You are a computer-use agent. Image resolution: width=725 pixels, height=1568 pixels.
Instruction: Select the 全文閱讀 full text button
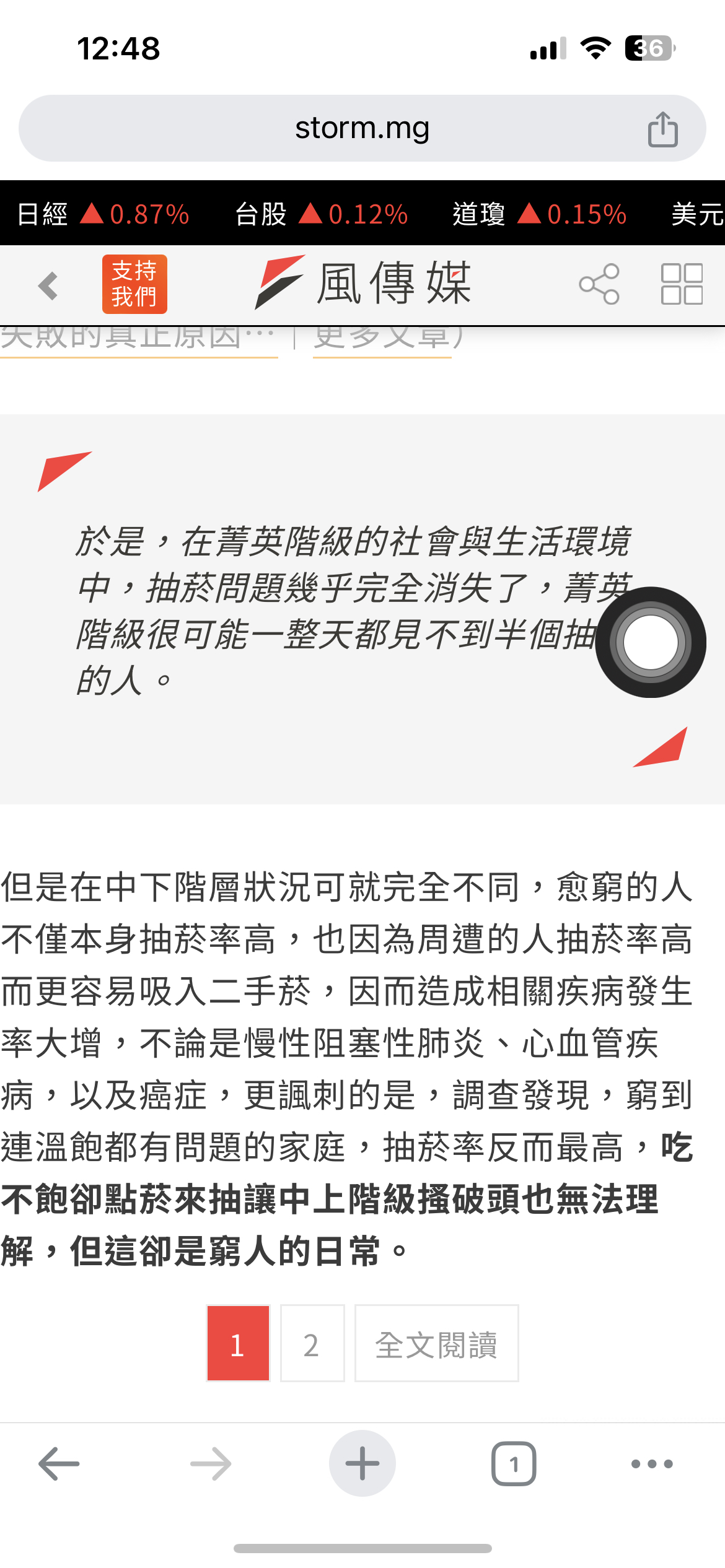[436, 1344]
